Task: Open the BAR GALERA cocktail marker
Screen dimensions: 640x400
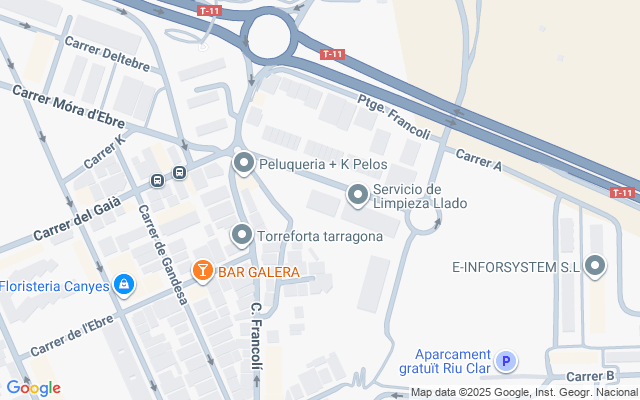Action: tap(203, 271)
